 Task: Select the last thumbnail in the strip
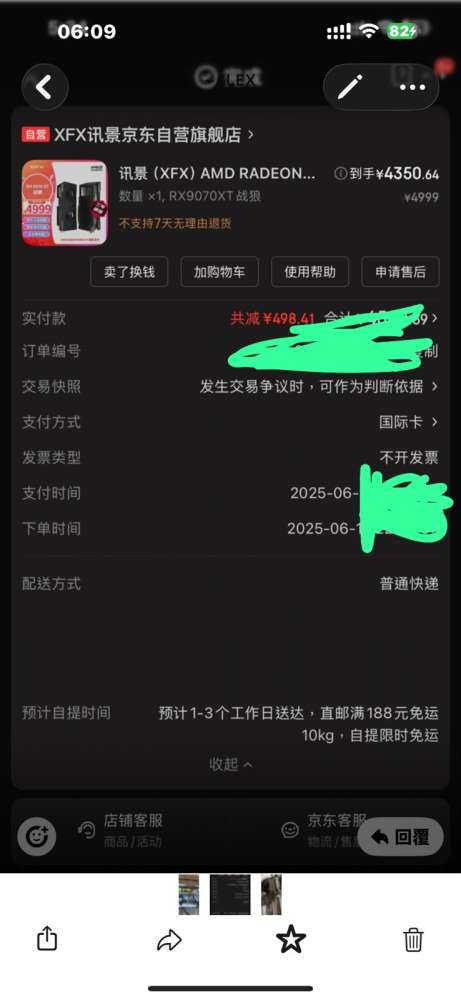pyautogui.click(x=271, y=894)
